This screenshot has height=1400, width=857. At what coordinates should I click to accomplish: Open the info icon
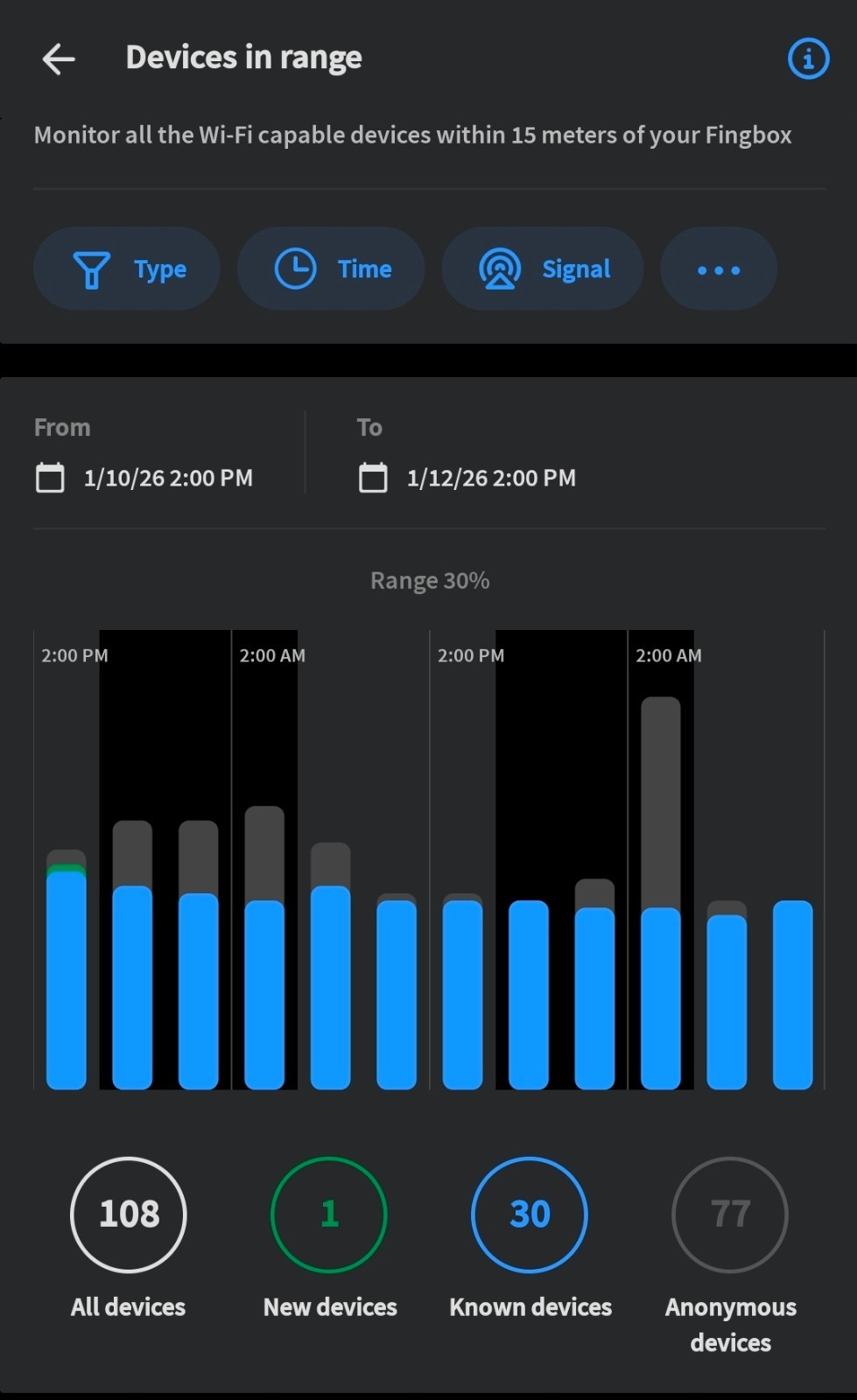(x=807, y=59)
